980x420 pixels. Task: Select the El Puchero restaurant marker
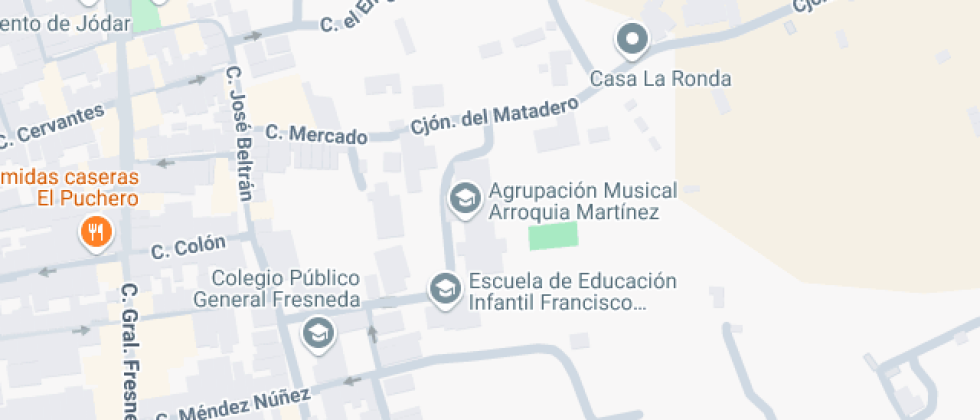click(96, 234)
